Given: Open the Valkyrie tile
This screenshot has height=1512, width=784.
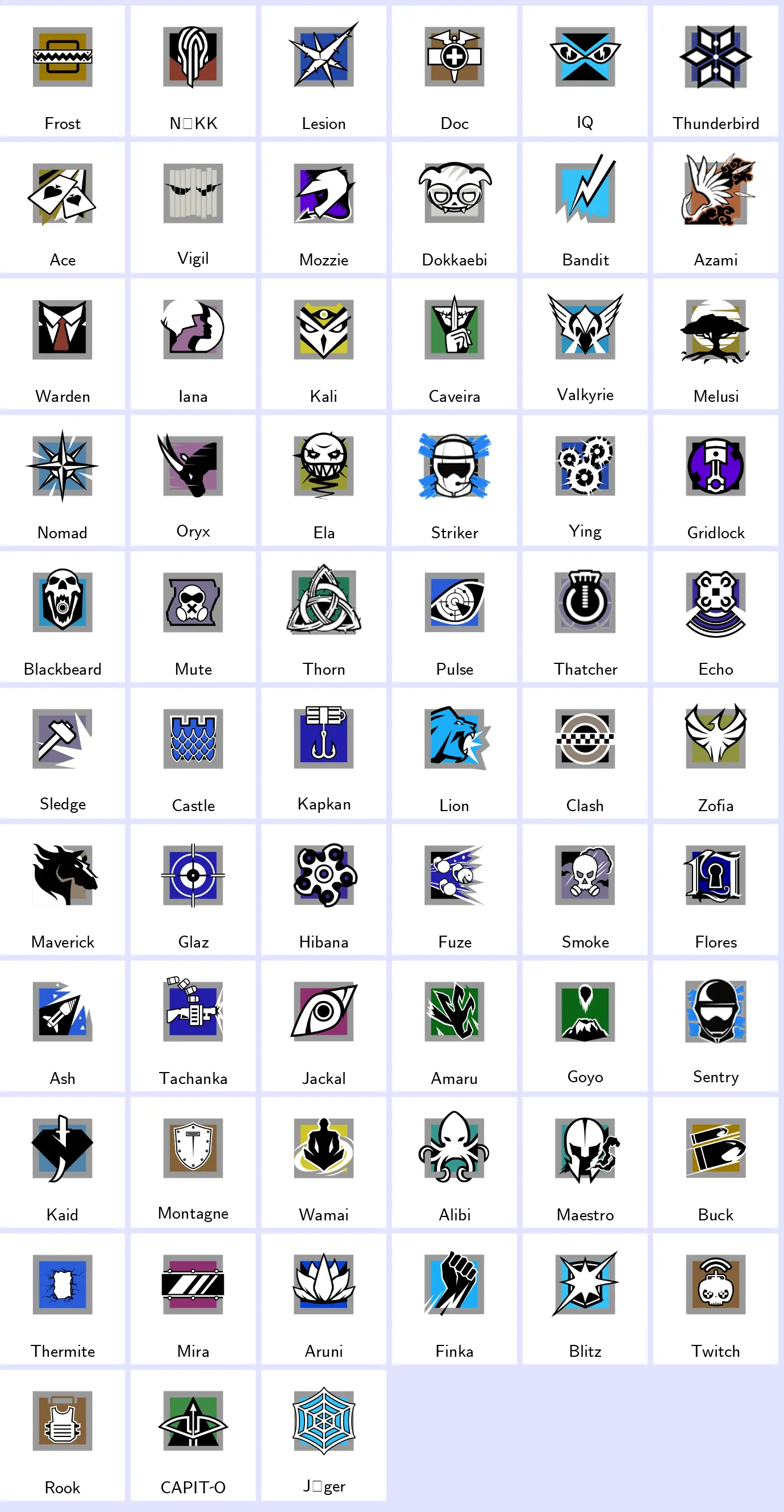Looking at the screenshot, I should point(585,344).
